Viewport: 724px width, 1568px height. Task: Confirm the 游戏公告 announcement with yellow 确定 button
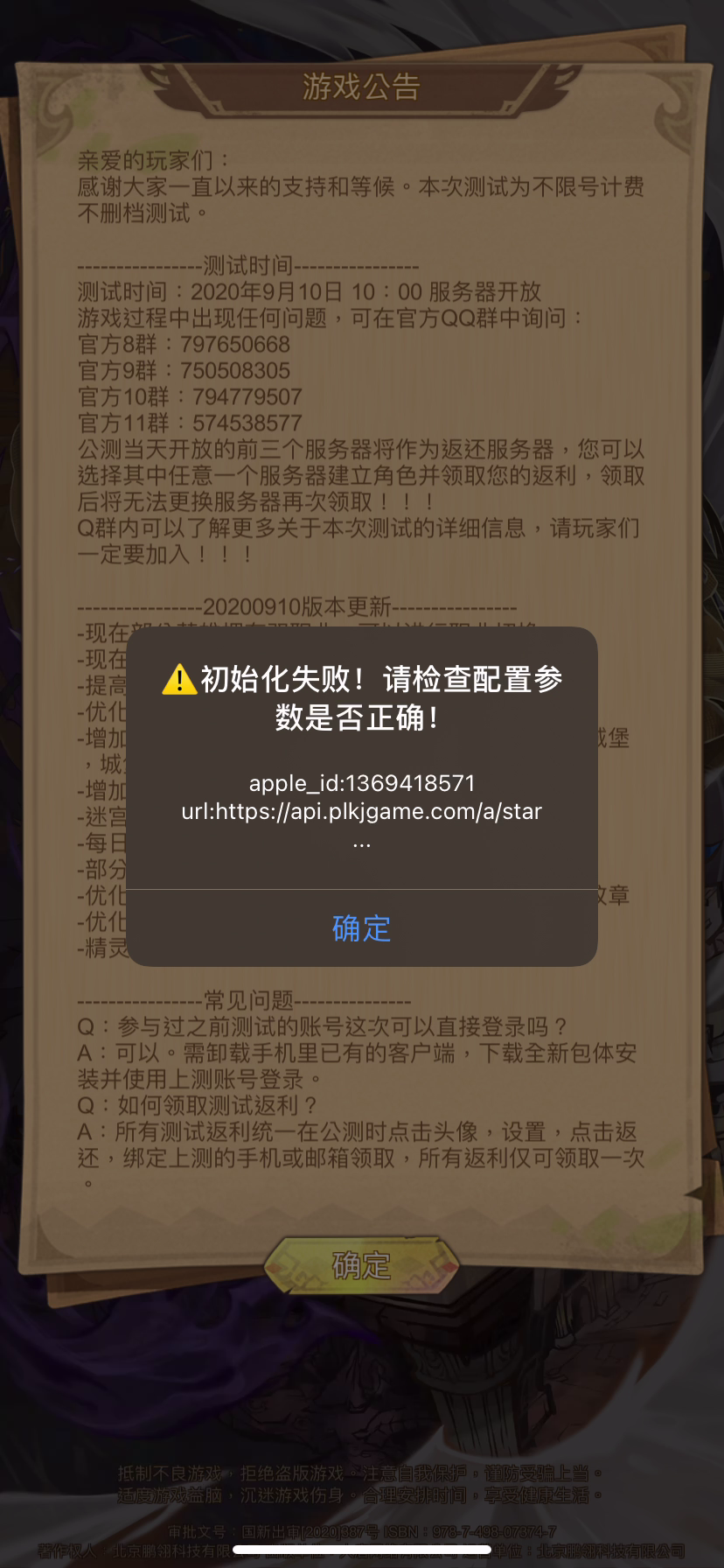(362, 1265)
